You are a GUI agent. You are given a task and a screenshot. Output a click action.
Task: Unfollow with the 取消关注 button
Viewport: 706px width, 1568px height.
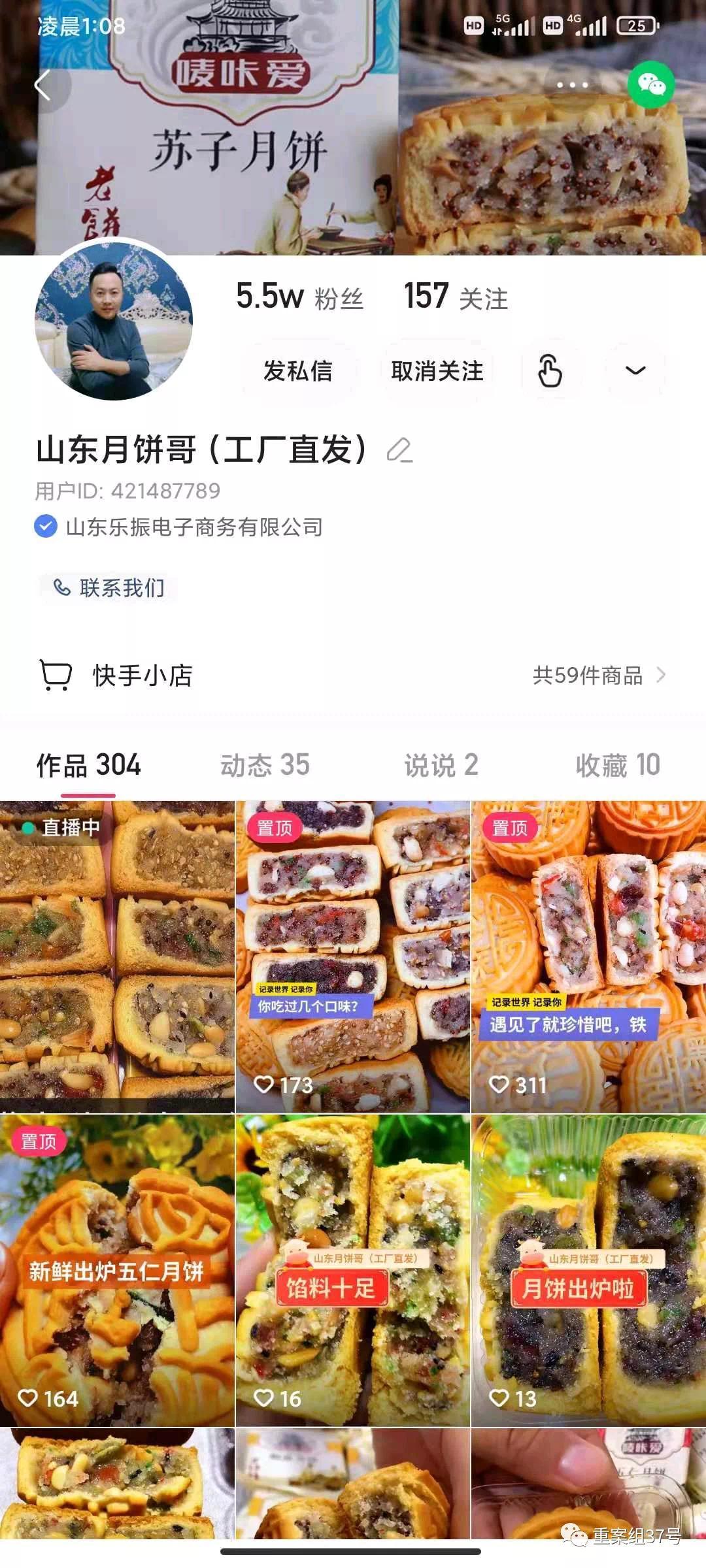[437, 371]
